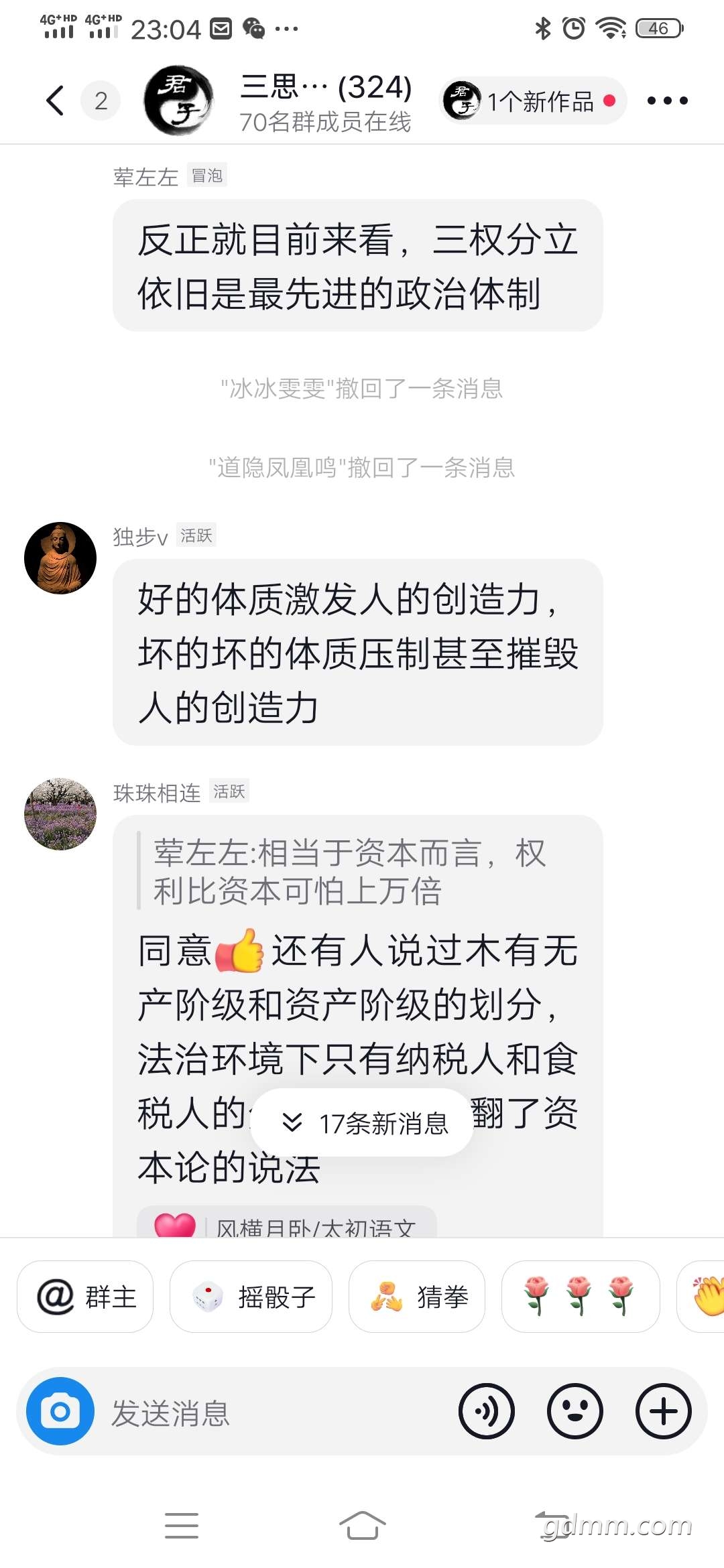
Task: Select the 摇骰子 quick action
Action: (251, 1297)
